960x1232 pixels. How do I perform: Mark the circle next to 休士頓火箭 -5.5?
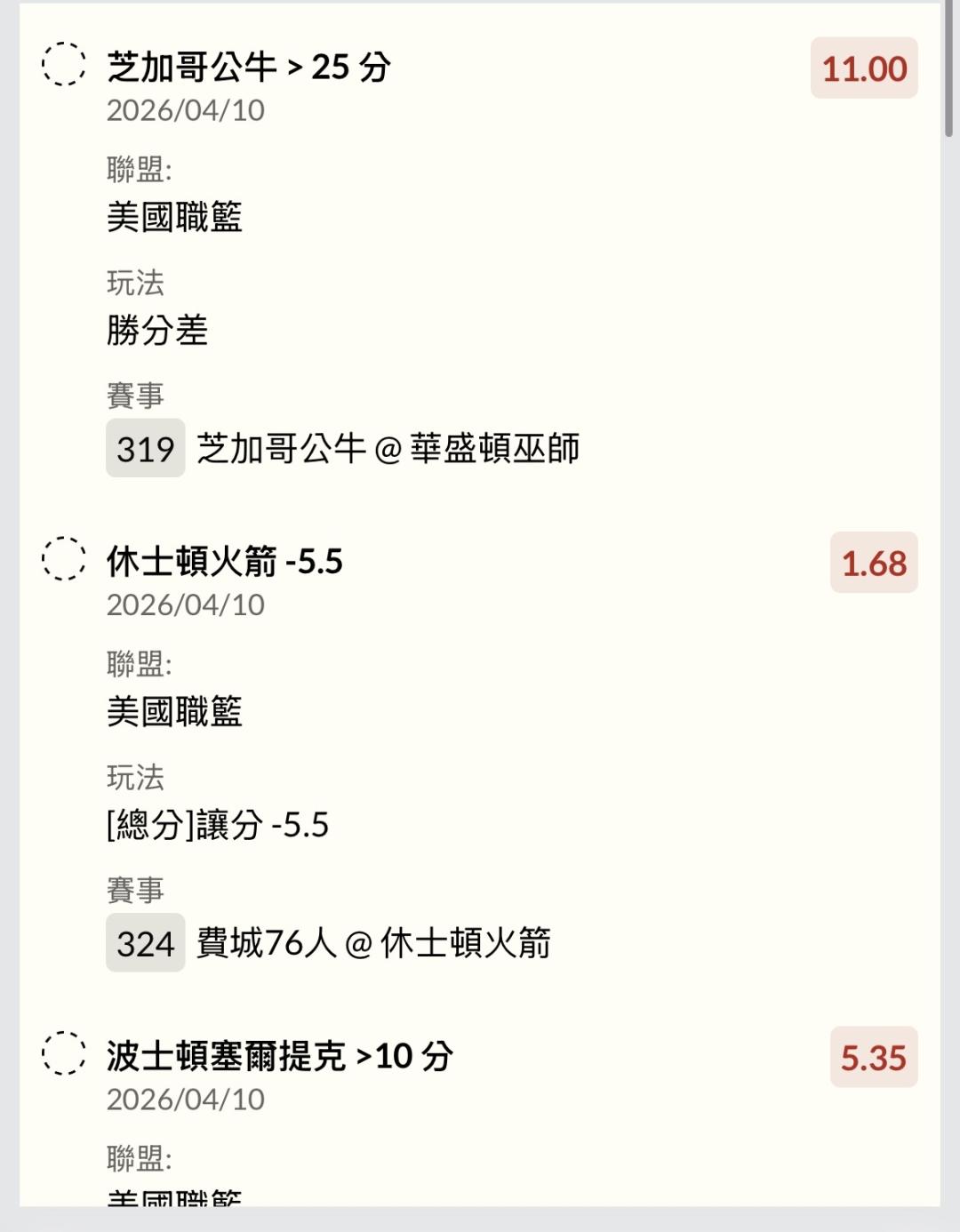(64, 559)
